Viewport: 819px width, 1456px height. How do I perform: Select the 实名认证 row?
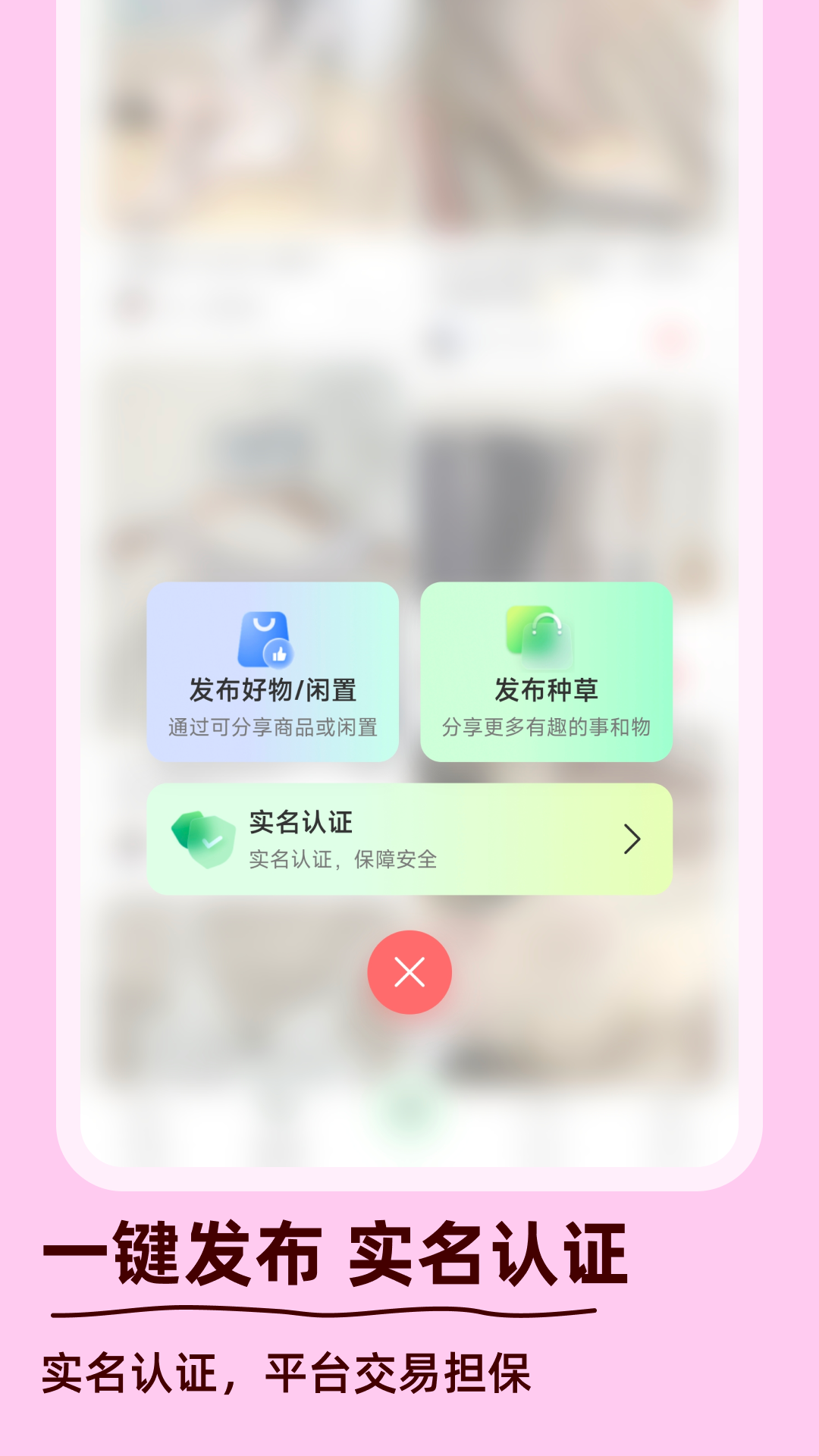pos(409,838)
